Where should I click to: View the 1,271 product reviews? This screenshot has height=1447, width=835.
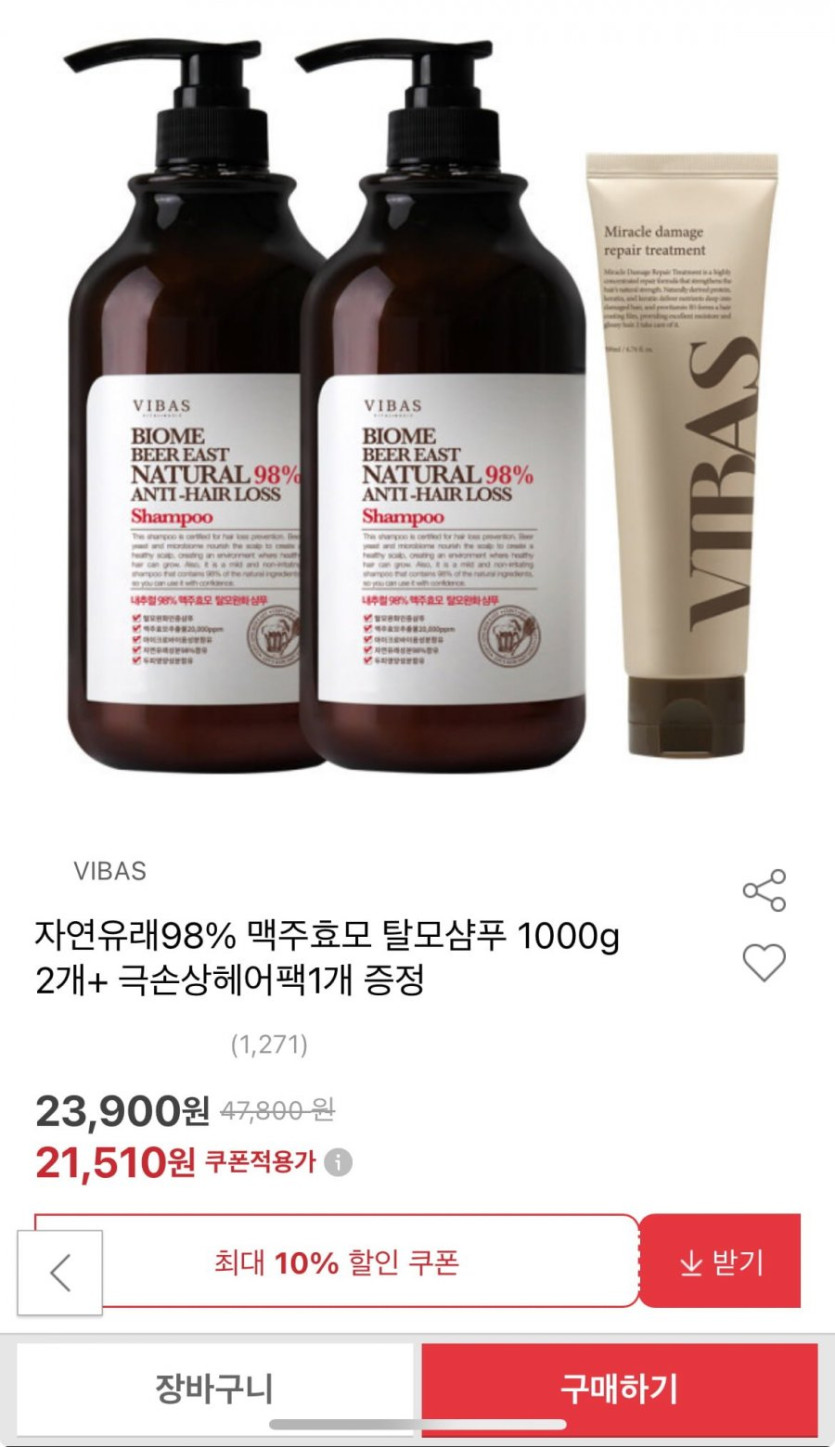pyautogui.click(x=269, y=1046)
